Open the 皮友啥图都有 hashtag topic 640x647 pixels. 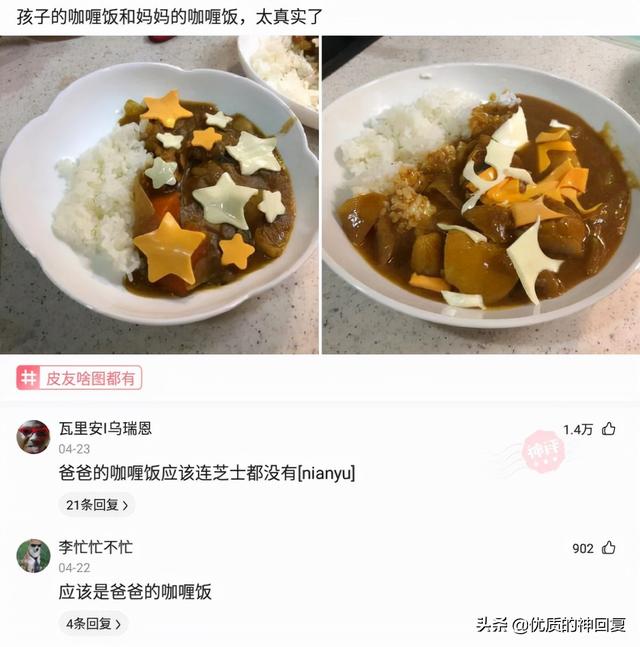pyautogui.click(x=79, y=379)
